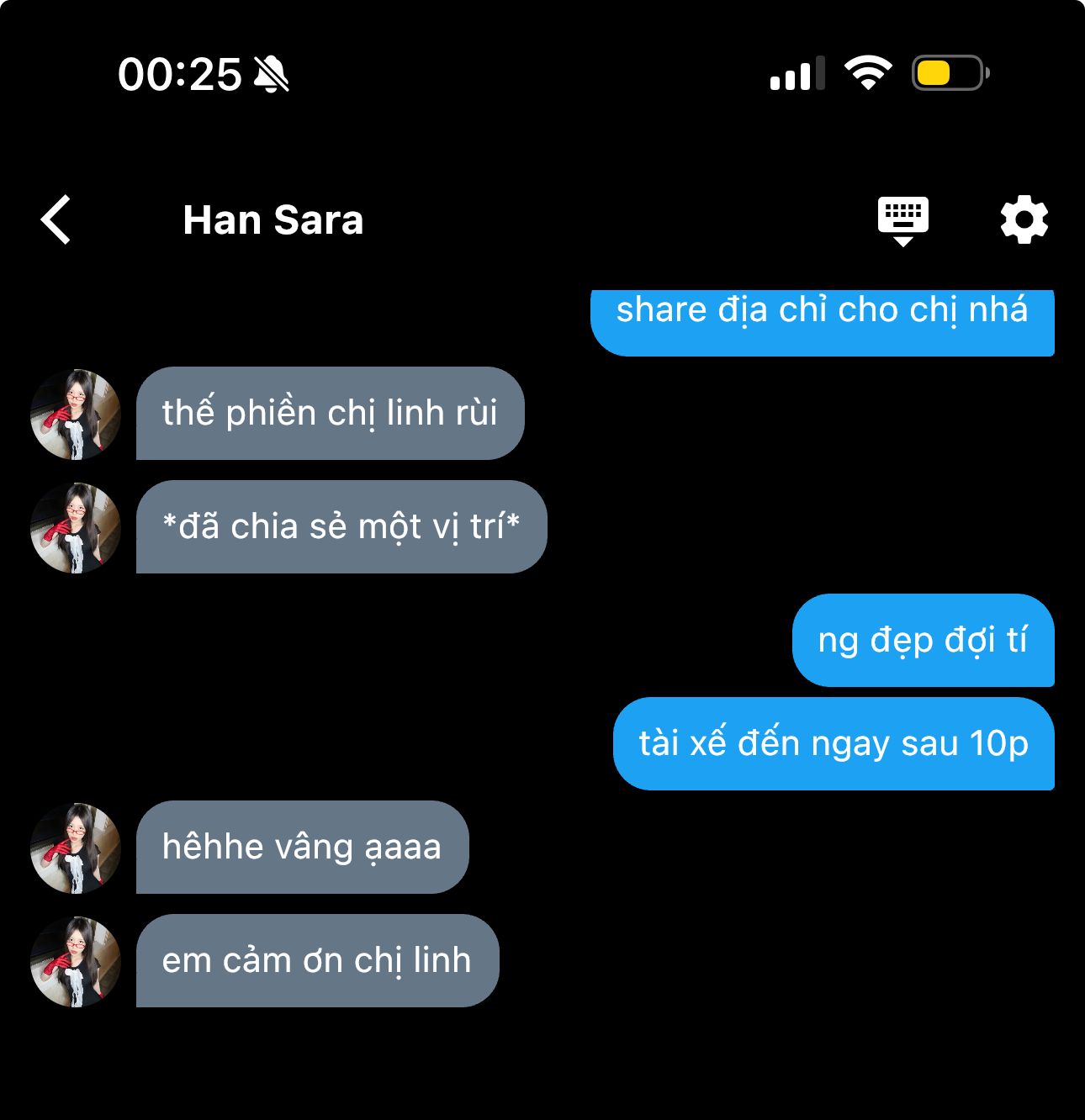1085x1120 pixels.
Task: Hide the keyboard using the keyboard icon
Action: tap(902, 220)
